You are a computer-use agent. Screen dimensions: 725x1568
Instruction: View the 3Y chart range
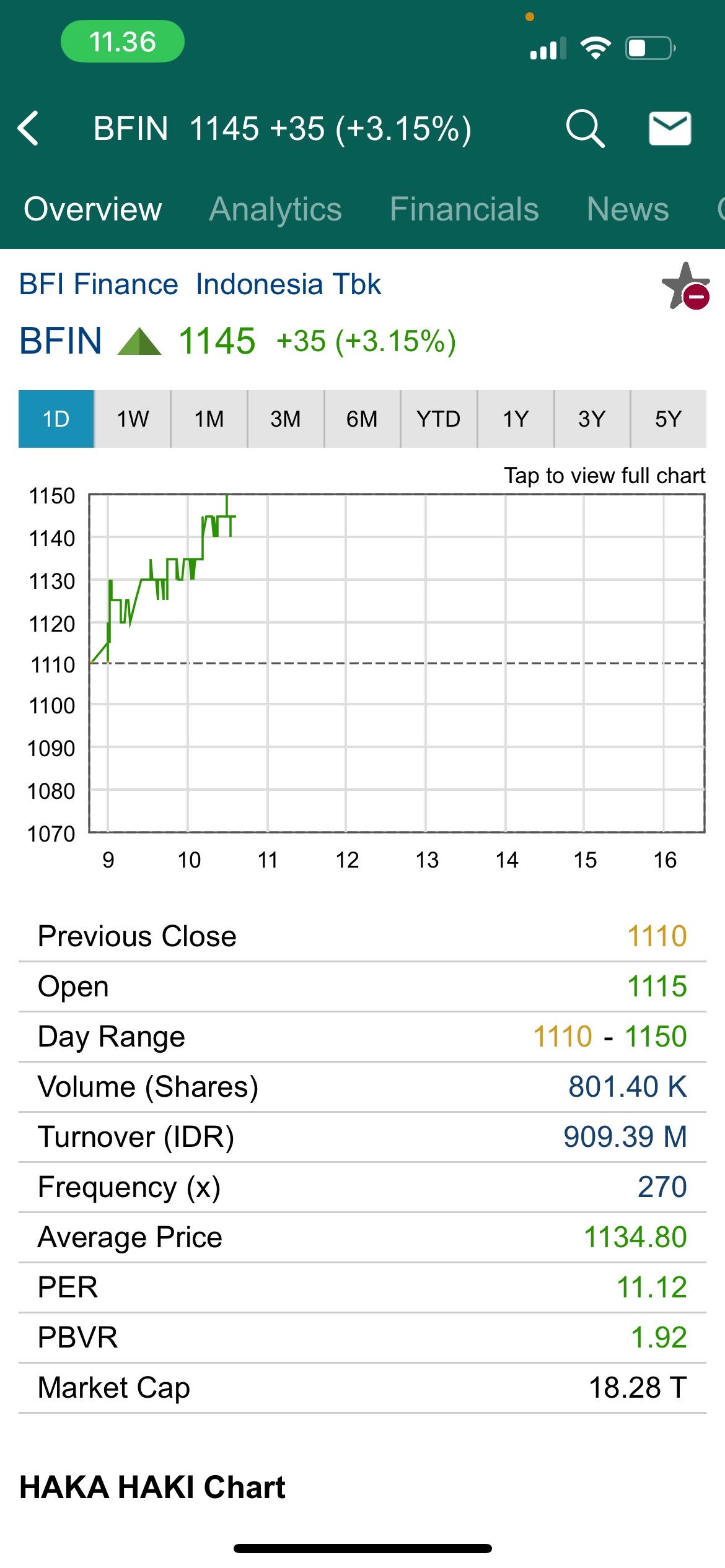click(592, 419)
